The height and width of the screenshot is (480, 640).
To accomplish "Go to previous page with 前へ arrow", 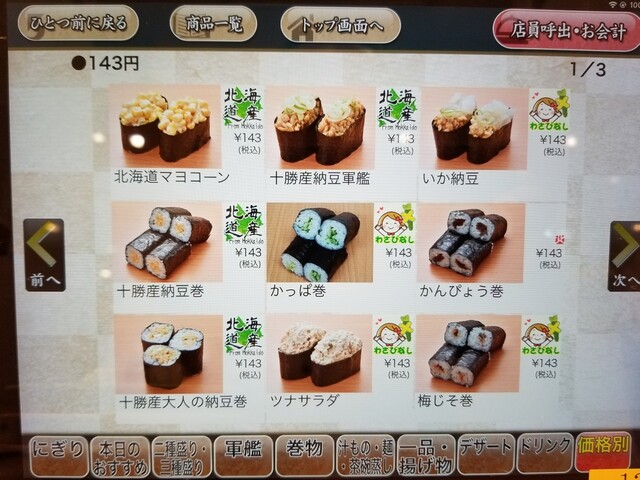I will (43, 254).
